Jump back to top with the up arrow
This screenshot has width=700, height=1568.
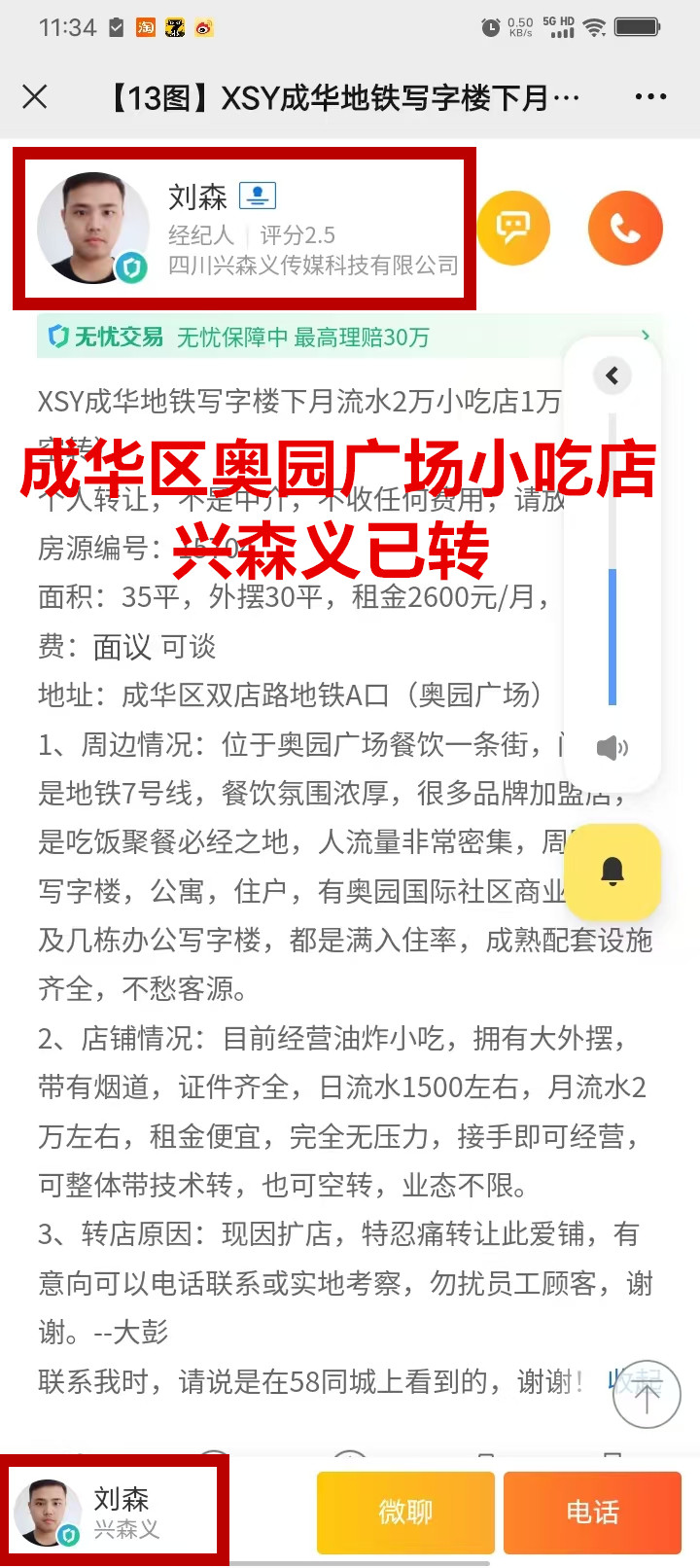(x=647, y=1394)
